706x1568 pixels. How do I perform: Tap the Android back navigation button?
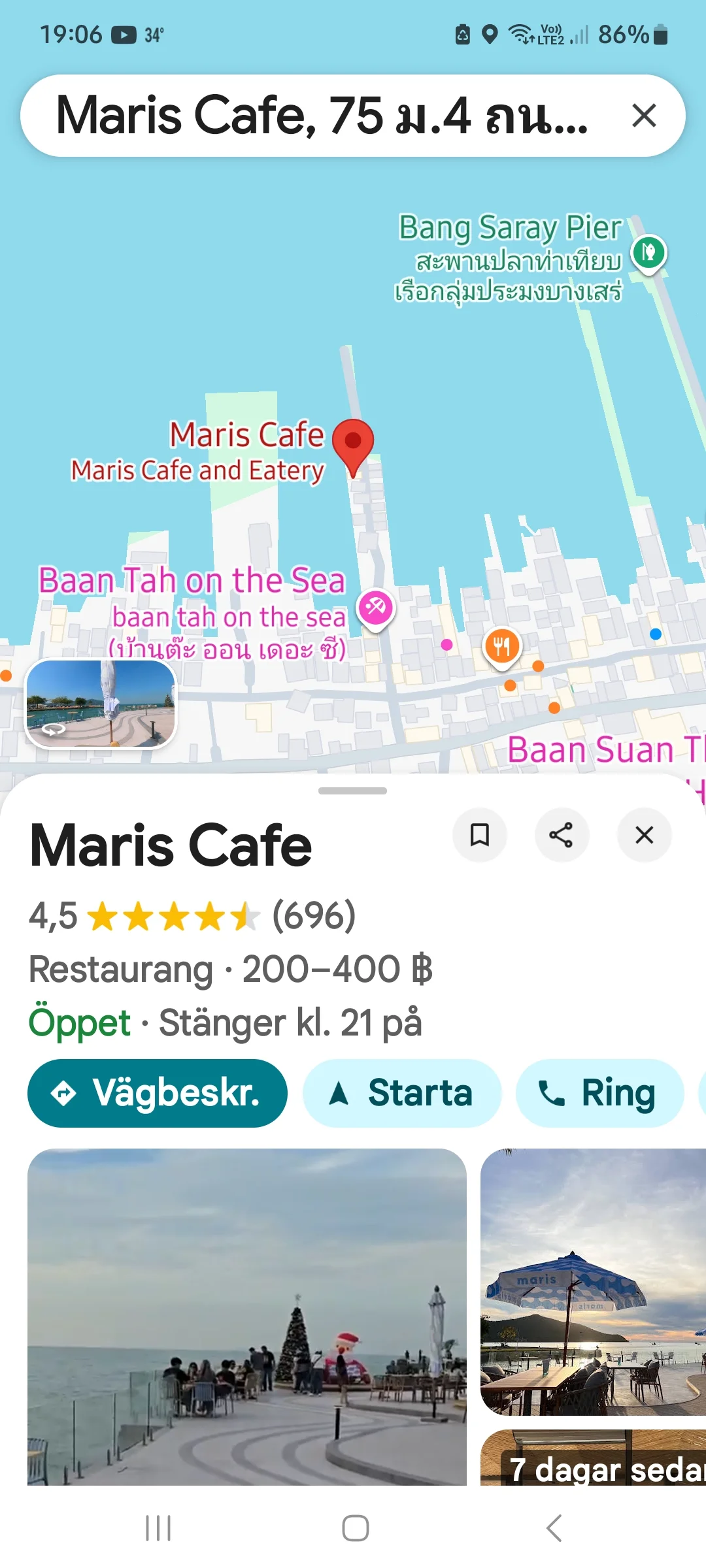(552, 1527)
